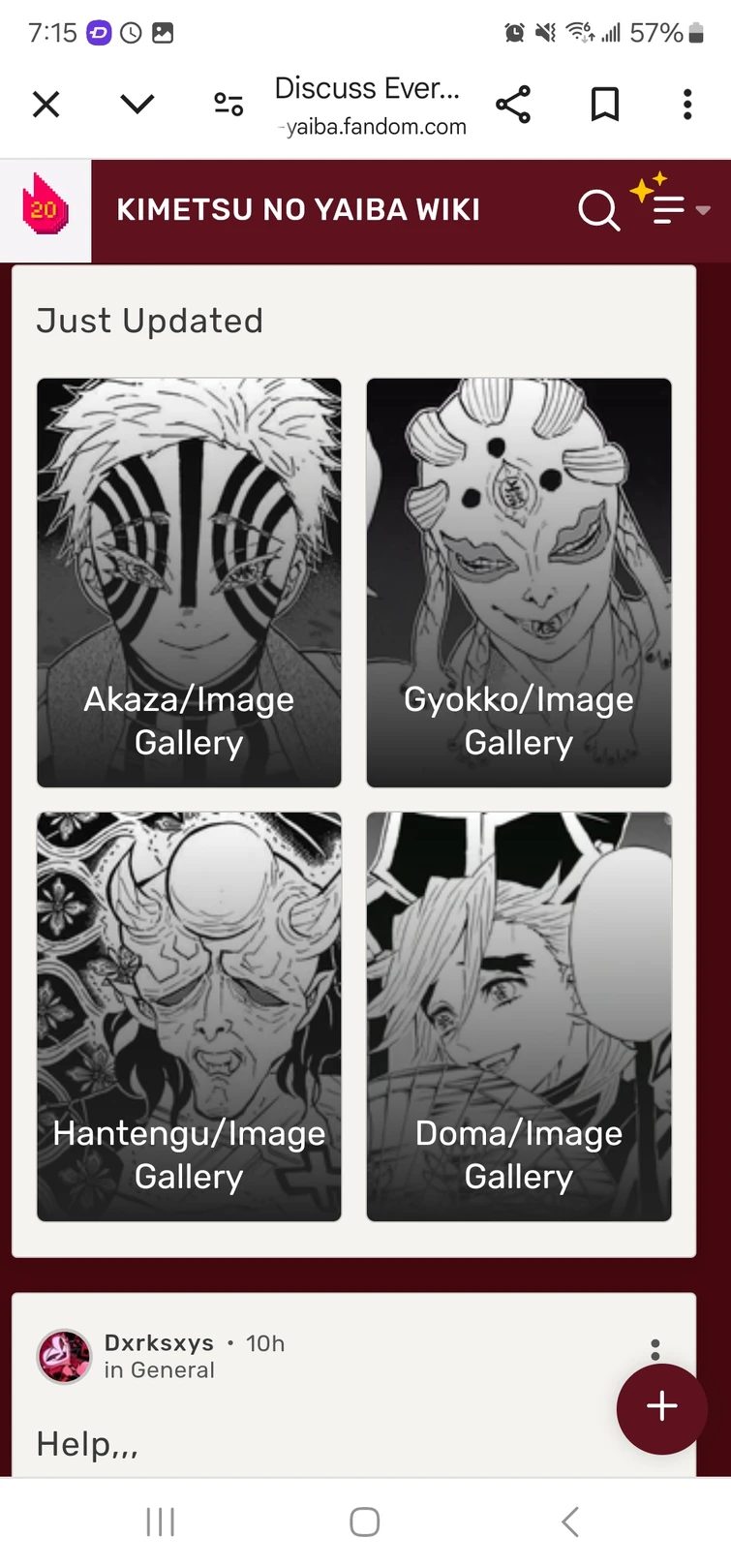Viewport: 731px width, 1568px height.
Task: Open Doma/Image Gallery card
Action: (518, 1016)
